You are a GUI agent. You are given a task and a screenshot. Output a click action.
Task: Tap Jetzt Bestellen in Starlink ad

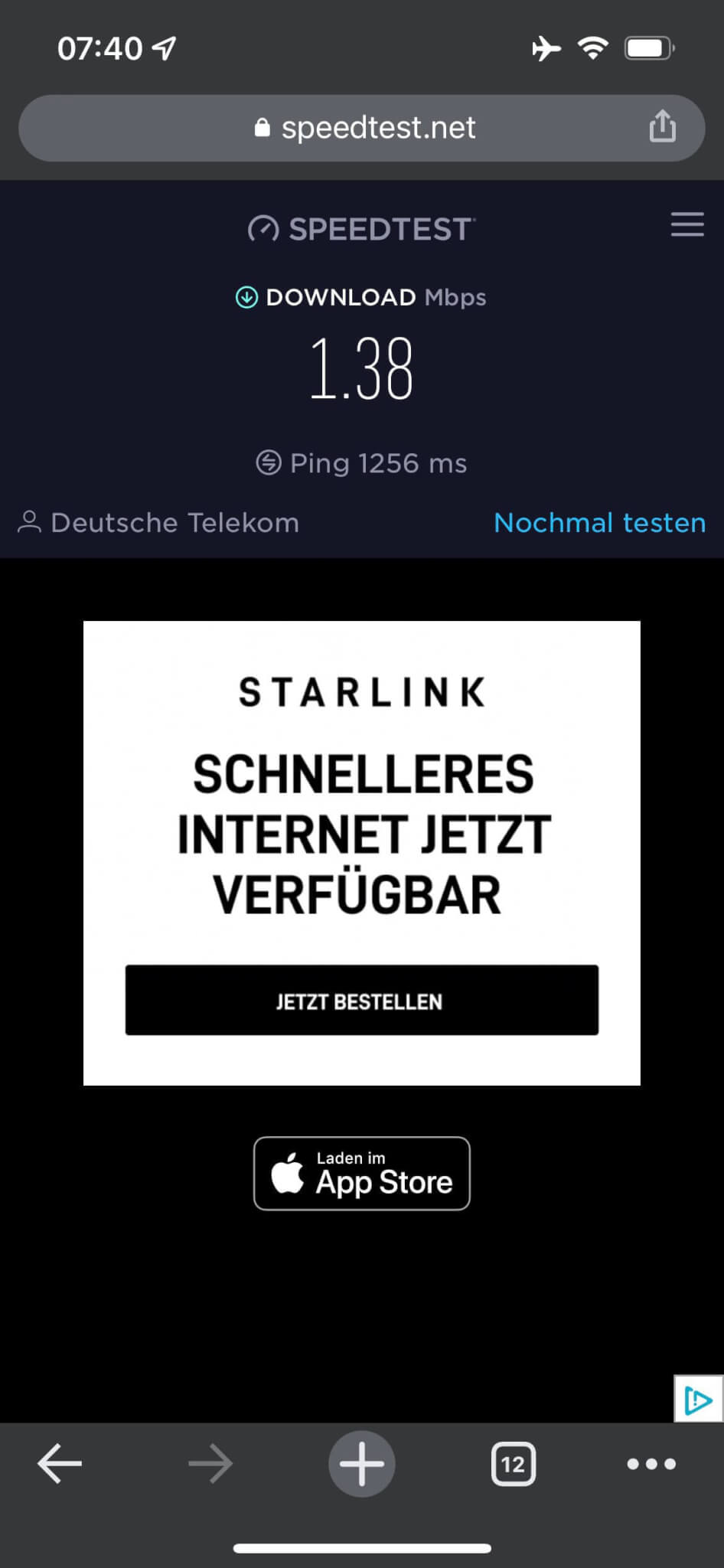(361, 1000)
